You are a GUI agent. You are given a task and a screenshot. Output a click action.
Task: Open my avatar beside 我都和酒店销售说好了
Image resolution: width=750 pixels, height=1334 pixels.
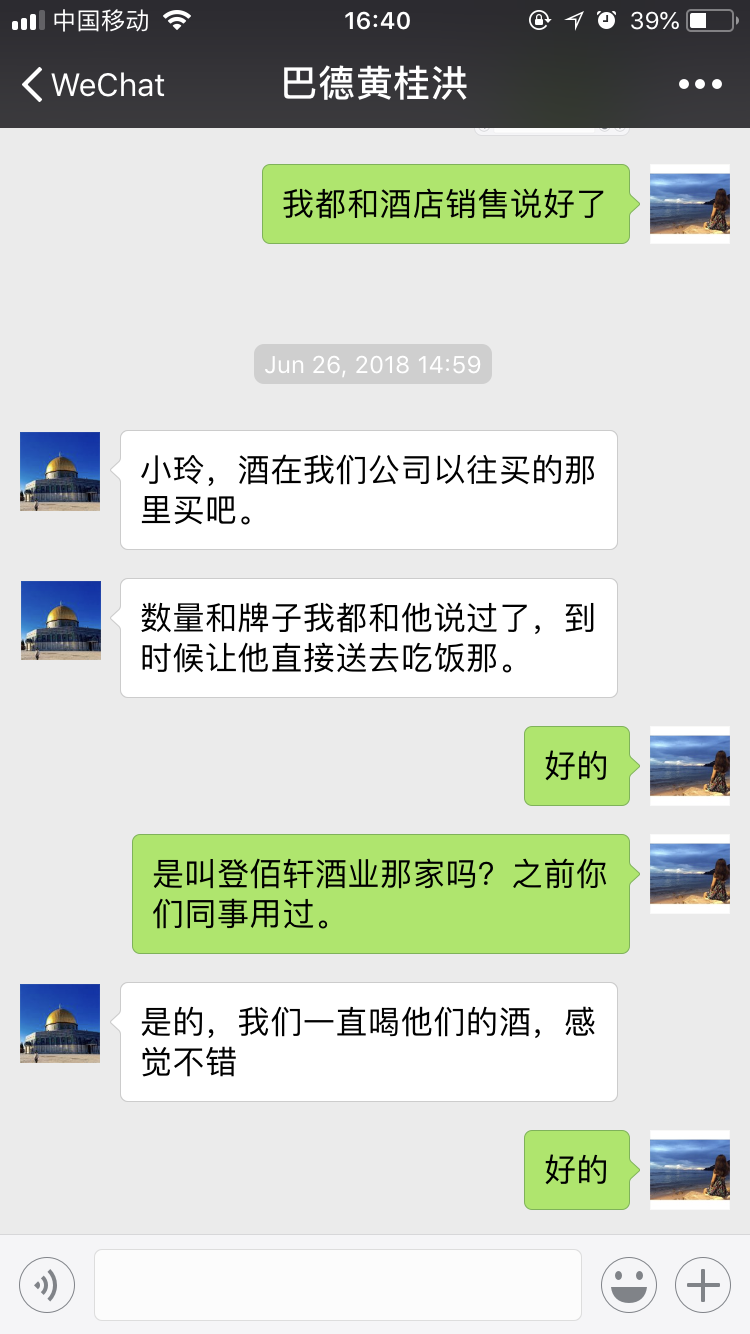690,204
